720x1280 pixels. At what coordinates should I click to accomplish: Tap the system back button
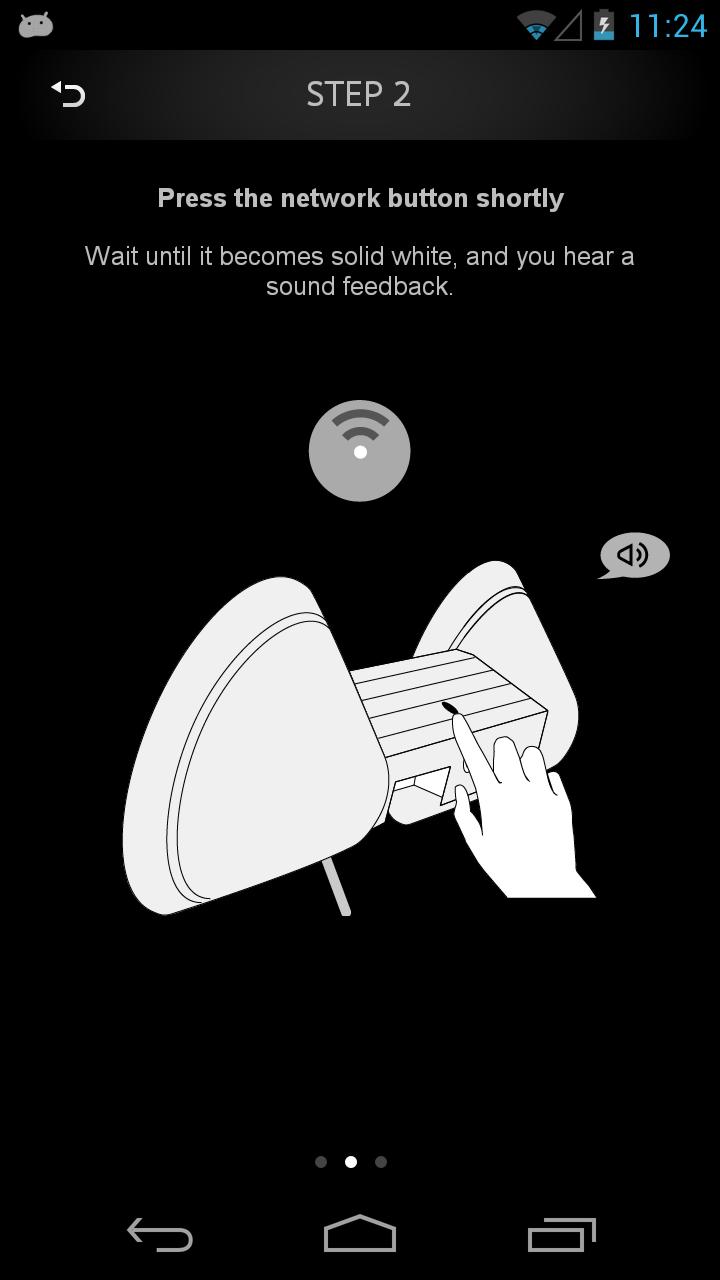(x=160, y=1235)
